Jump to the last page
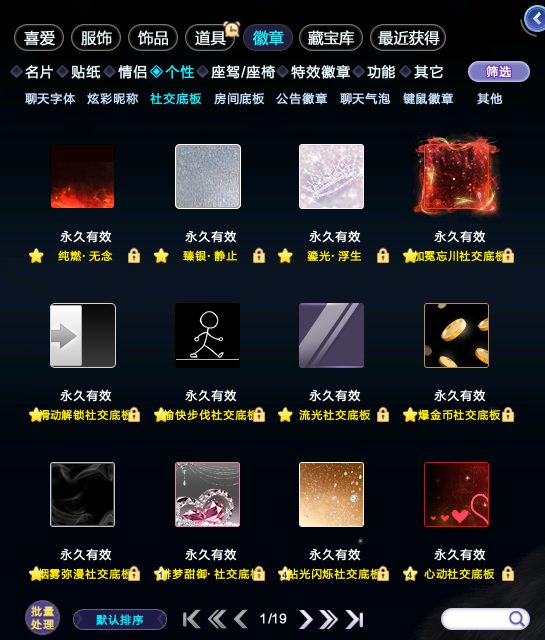The width and height of the screenshot is (545, 640). pyautogui.click(x=354, y=619)
